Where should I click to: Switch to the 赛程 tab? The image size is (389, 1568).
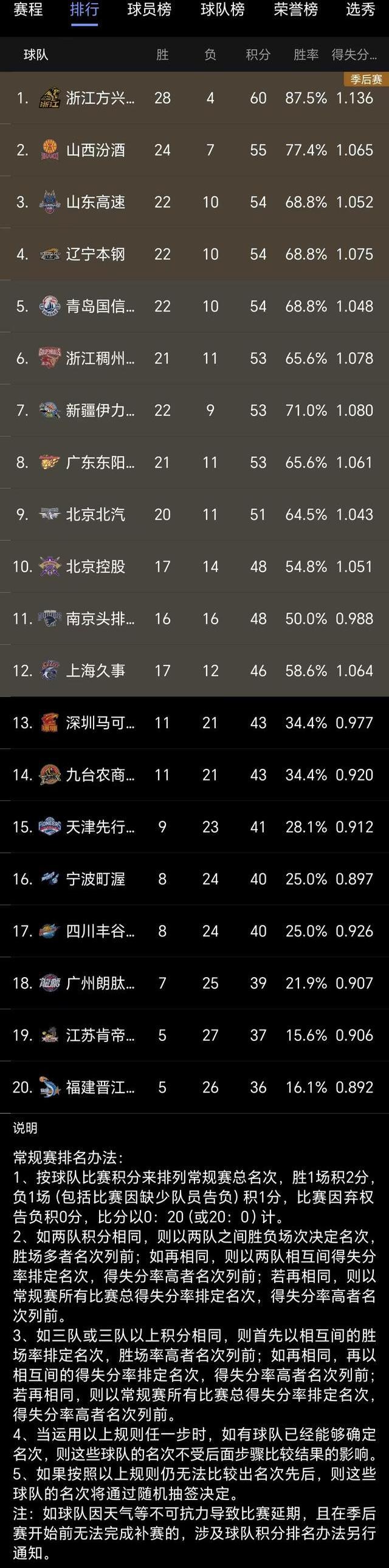[x=28, y=10]
